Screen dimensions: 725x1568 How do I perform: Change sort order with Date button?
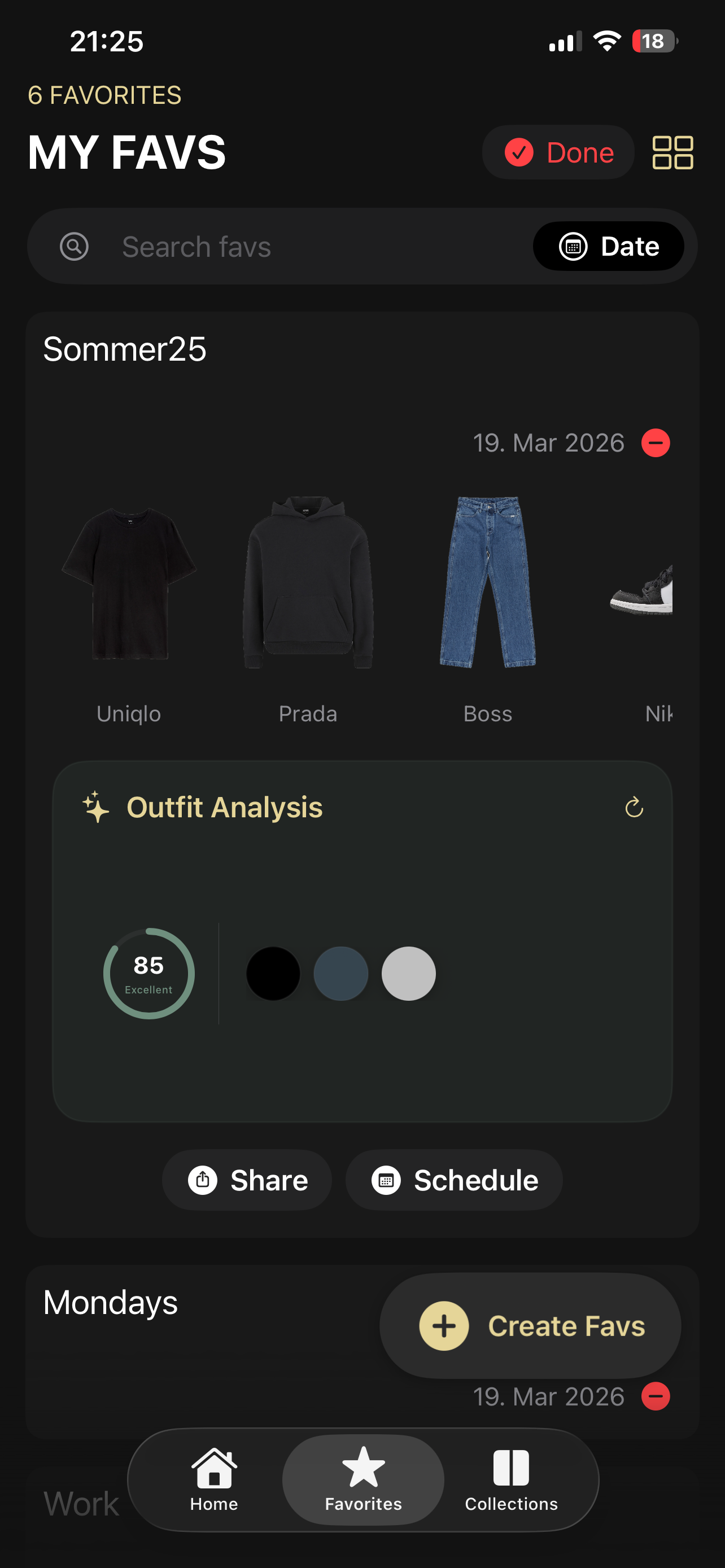[x=608, y=247]
